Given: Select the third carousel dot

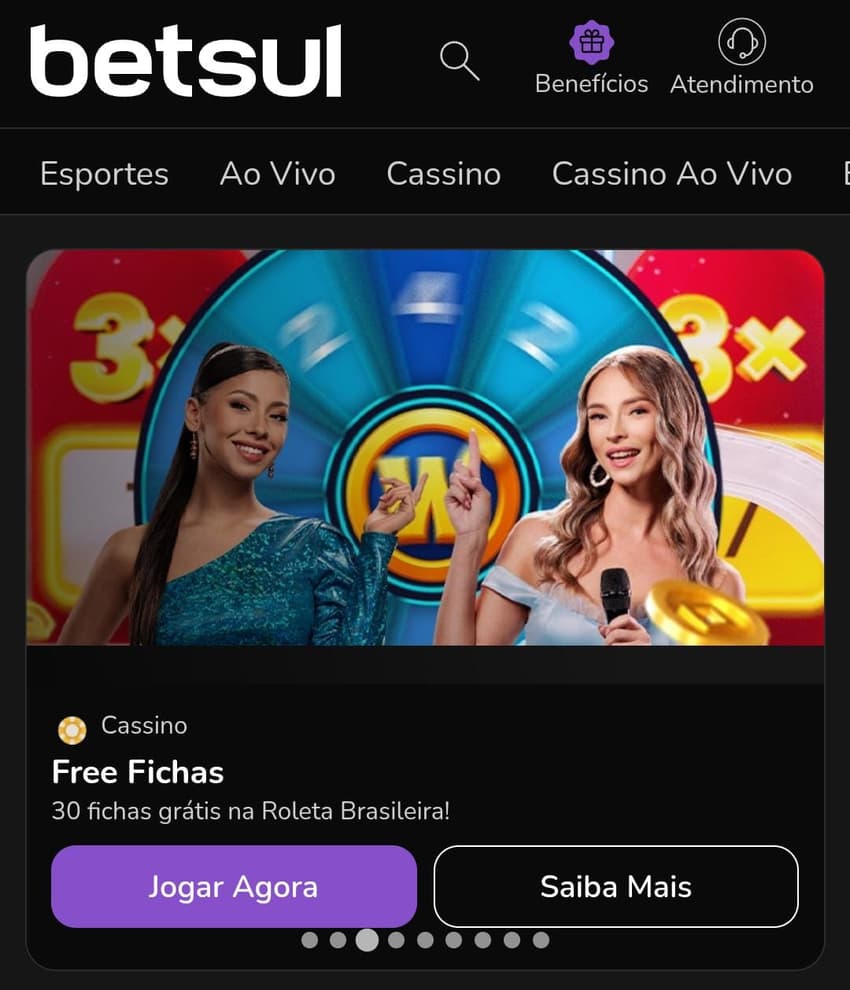Looking at the screenshot, I should click(368, 940).
